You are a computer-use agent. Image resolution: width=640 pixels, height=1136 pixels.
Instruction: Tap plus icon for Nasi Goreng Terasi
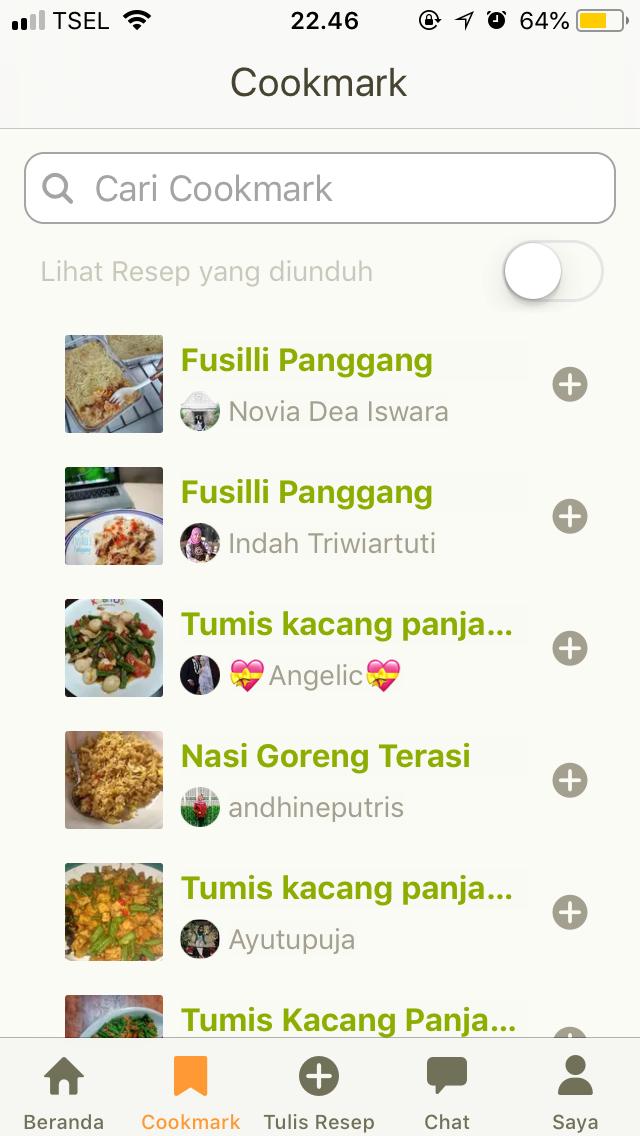(570, 780)
